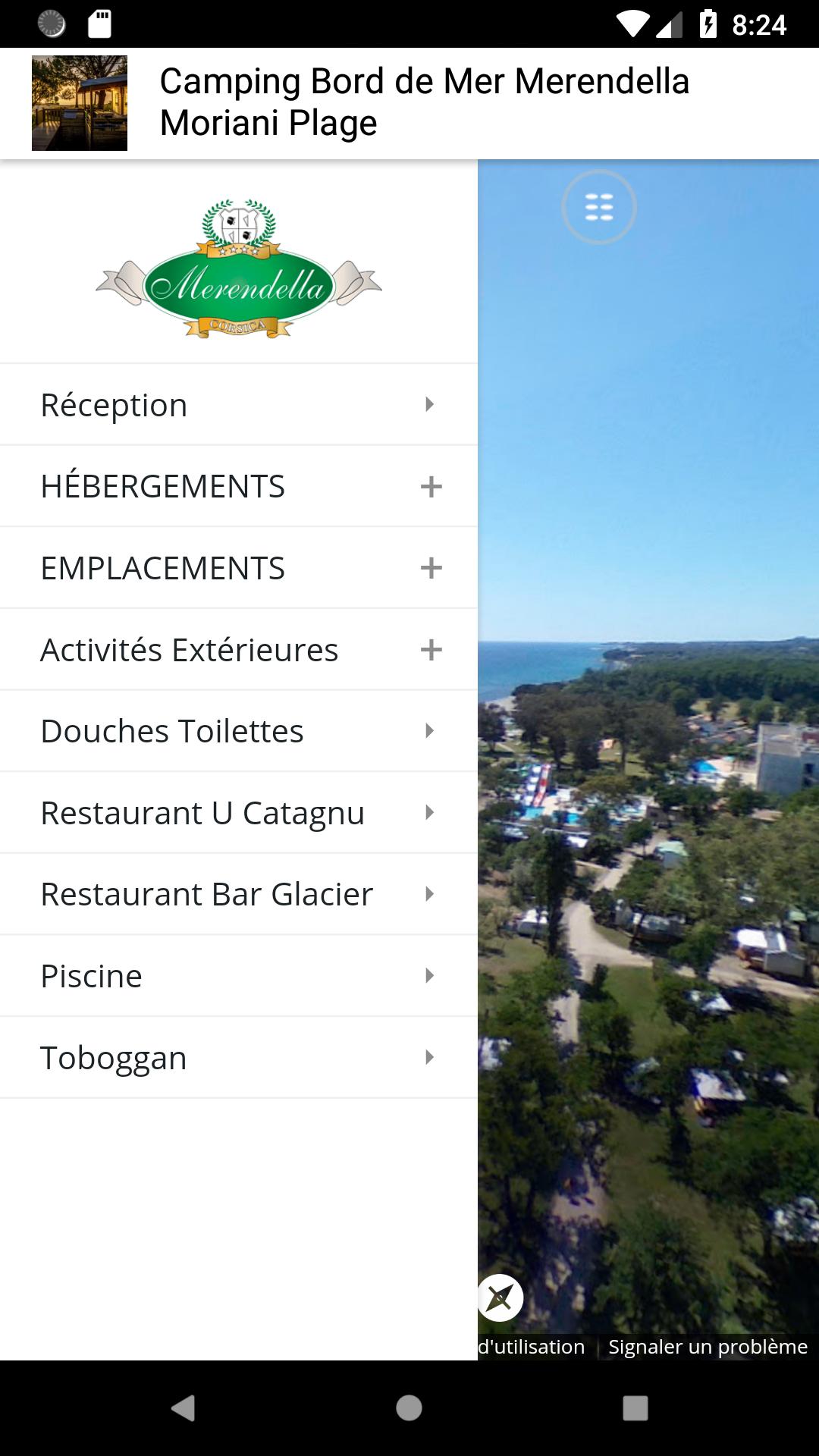Open the Réception view
Viewport: 819px width, 1456px height.
click(x=238, y=405)
